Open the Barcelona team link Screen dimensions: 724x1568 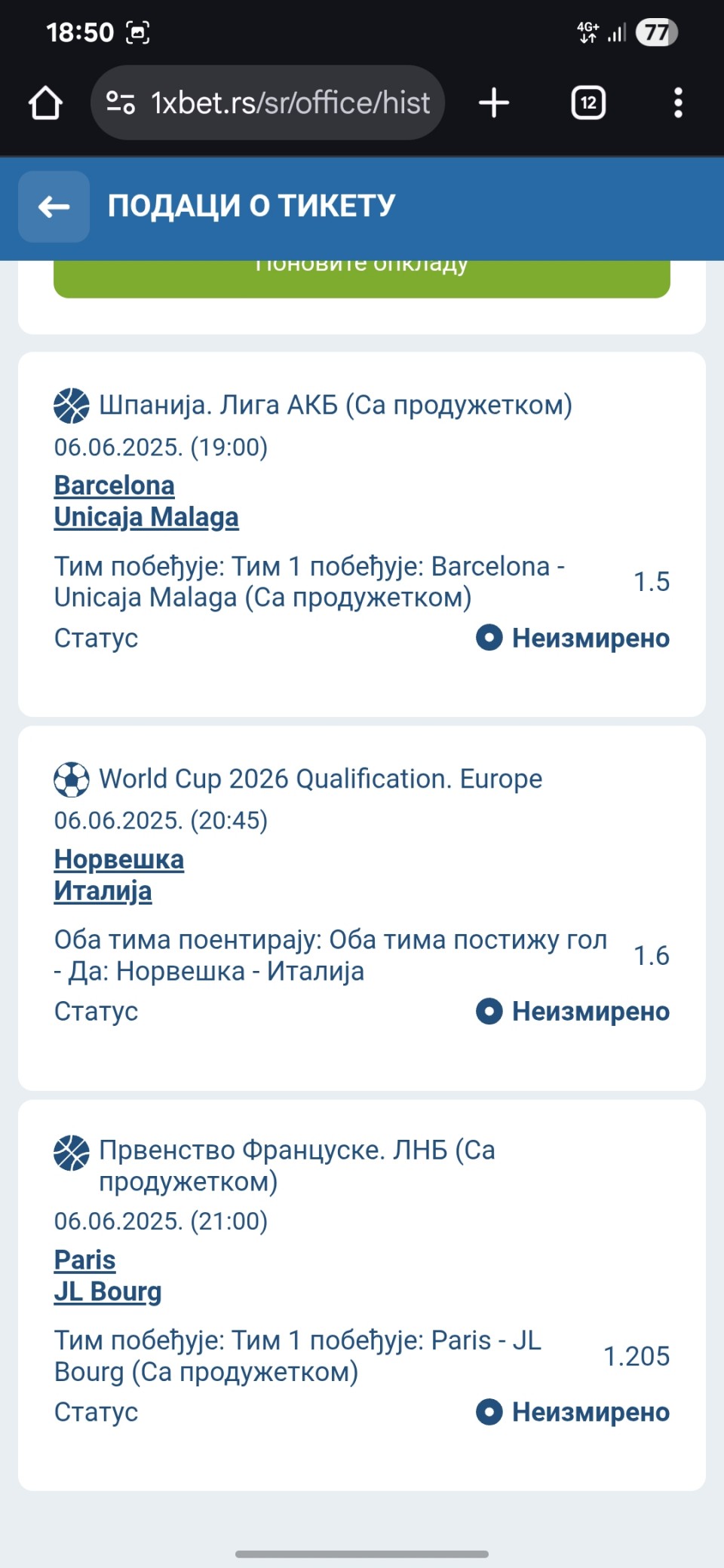pyautogui.click(x=115, y=485)
